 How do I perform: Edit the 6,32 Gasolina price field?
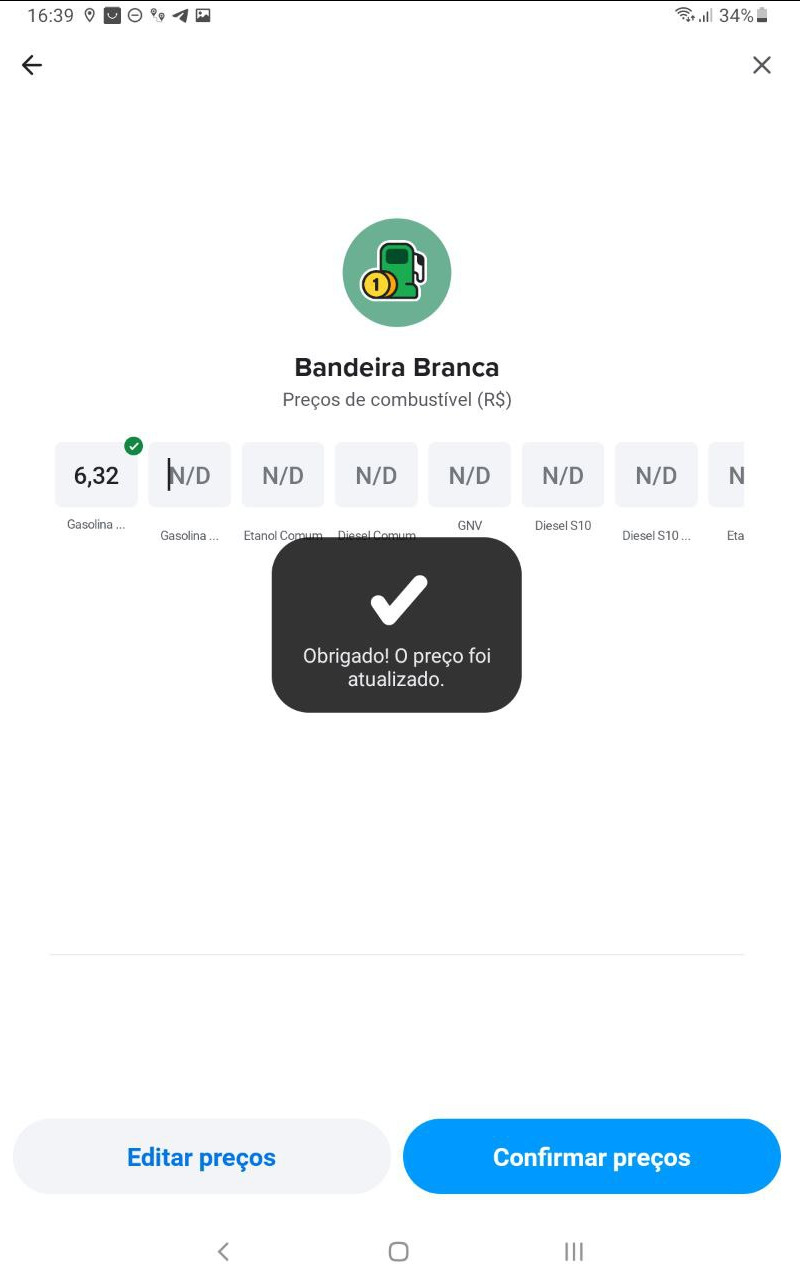(96, 475)
